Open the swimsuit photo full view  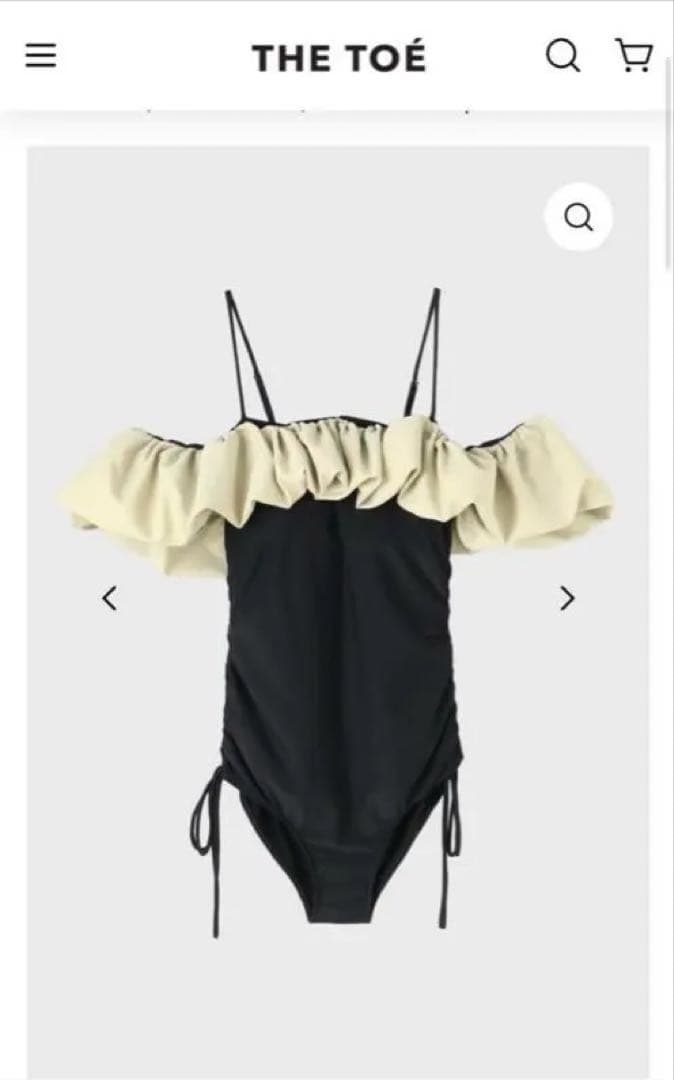tap(337, 620)
